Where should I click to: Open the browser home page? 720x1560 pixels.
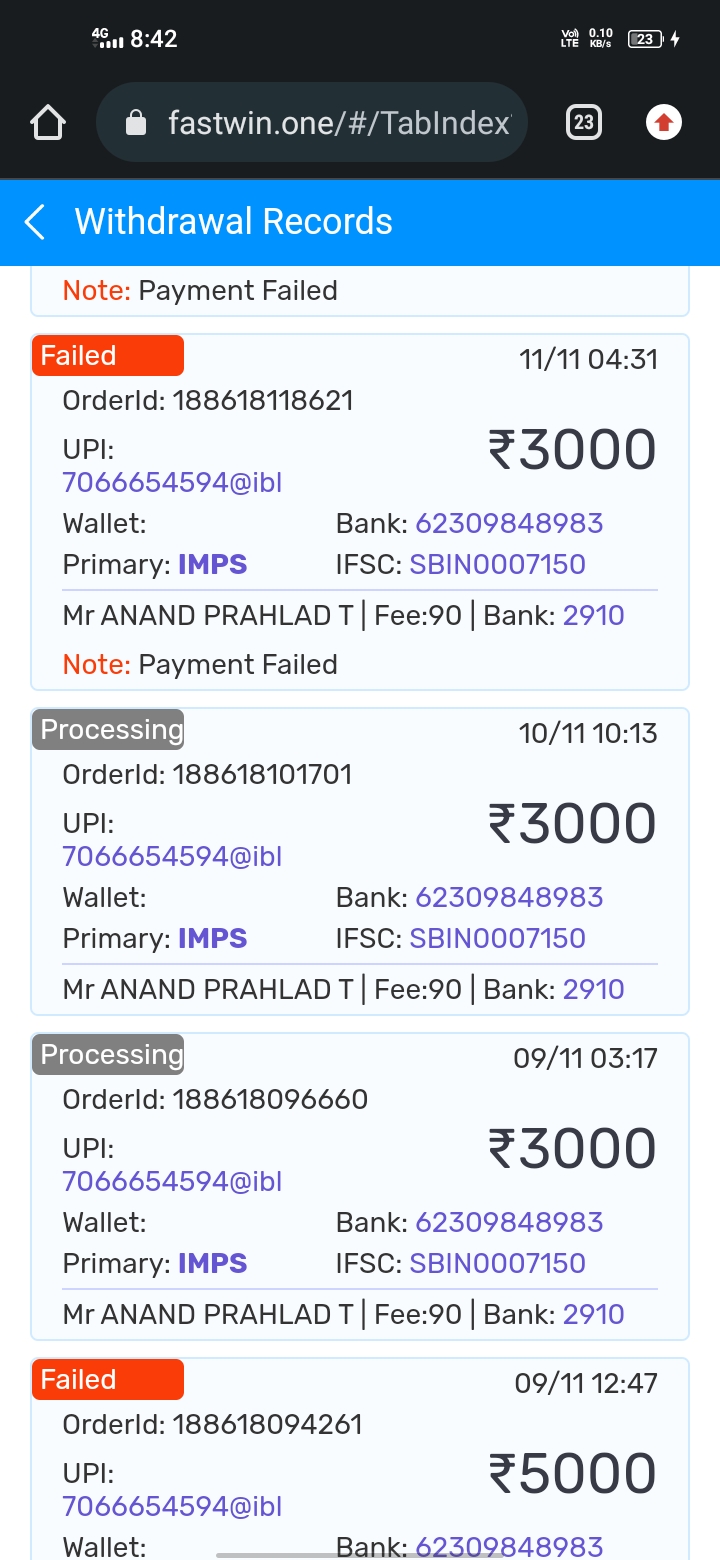48,123
